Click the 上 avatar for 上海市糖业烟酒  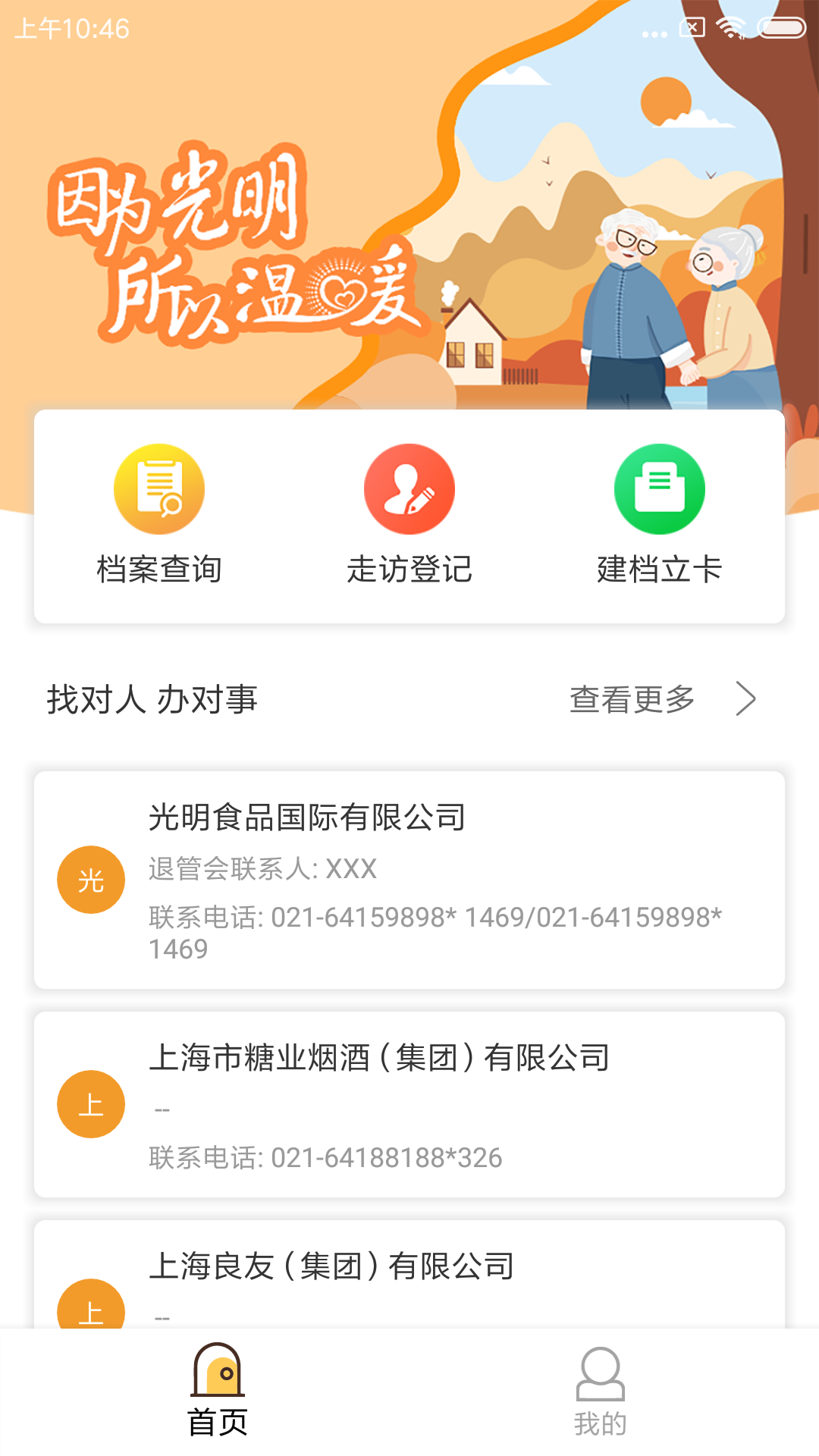click(x=90, y=1103)
